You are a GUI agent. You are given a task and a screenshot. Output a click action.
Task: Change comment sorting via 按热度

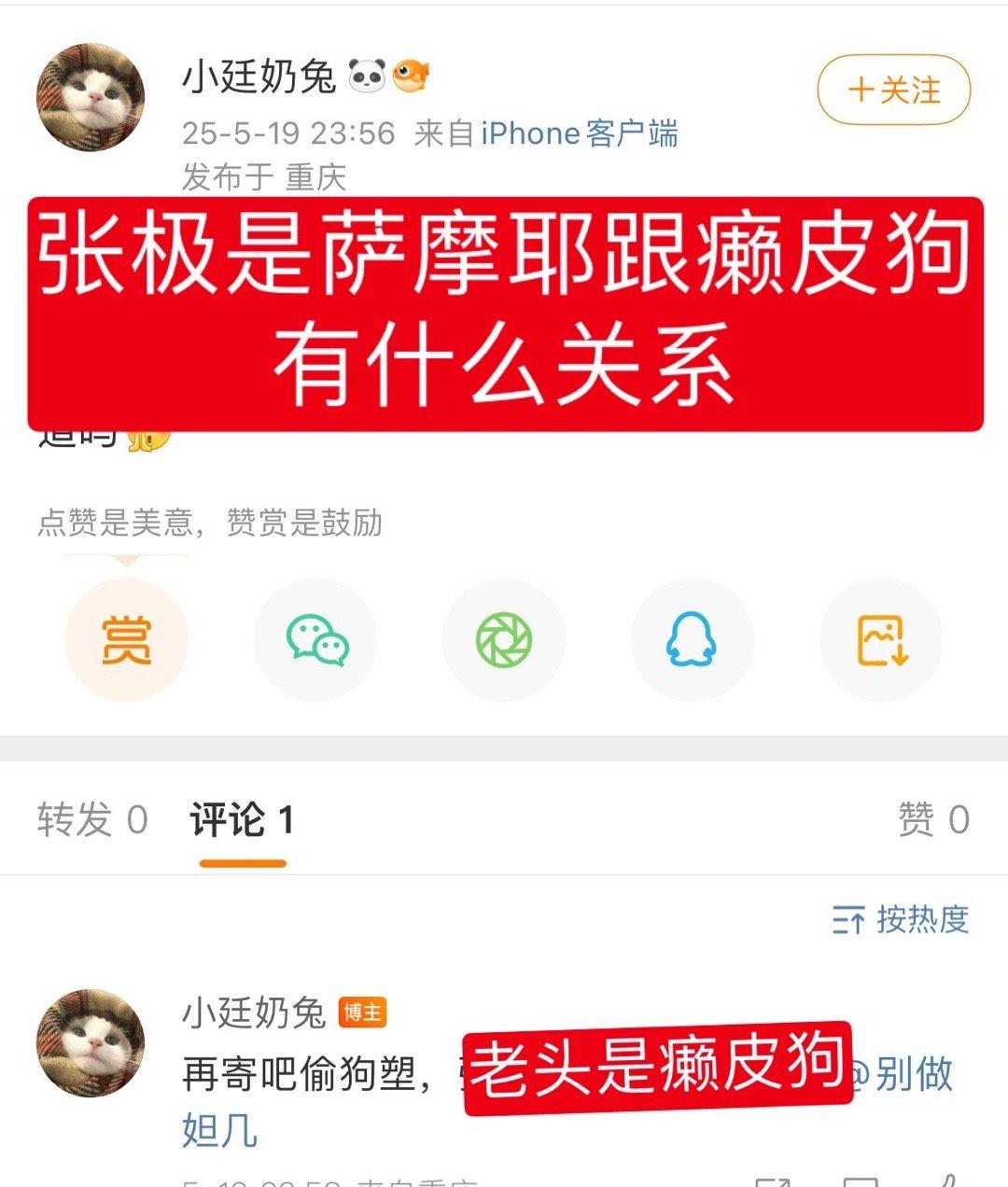pyautogui.click(x=901, y=920)
